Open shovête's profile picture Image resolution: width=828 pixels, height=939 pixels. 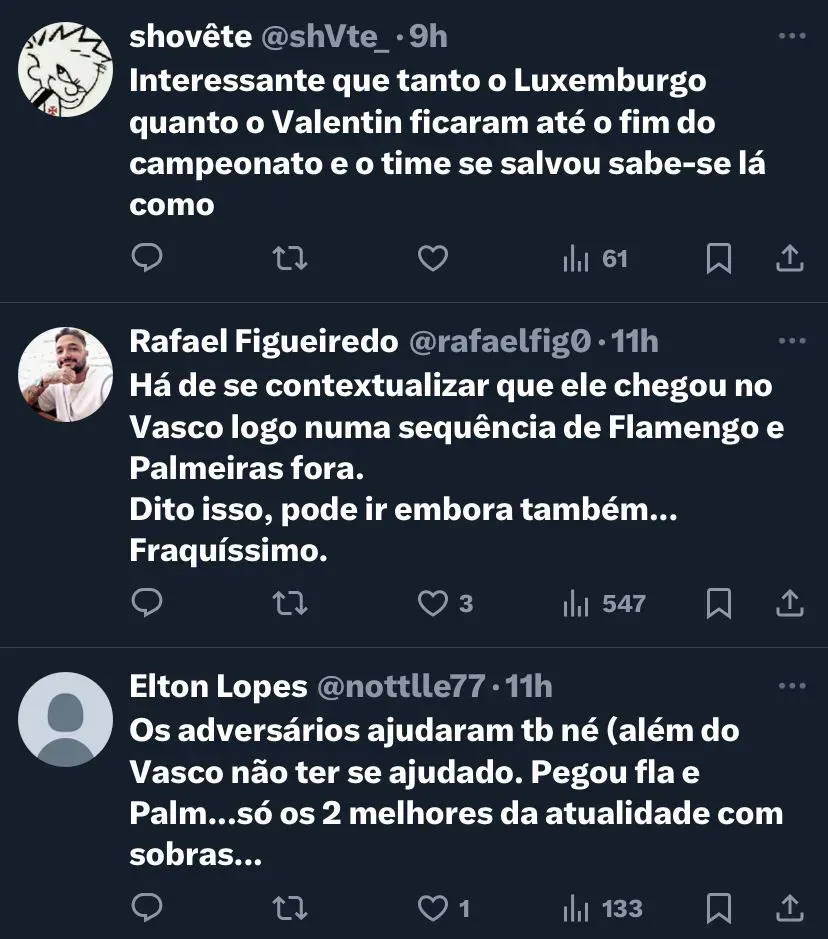pyautogui.click(x=66, y=70)
